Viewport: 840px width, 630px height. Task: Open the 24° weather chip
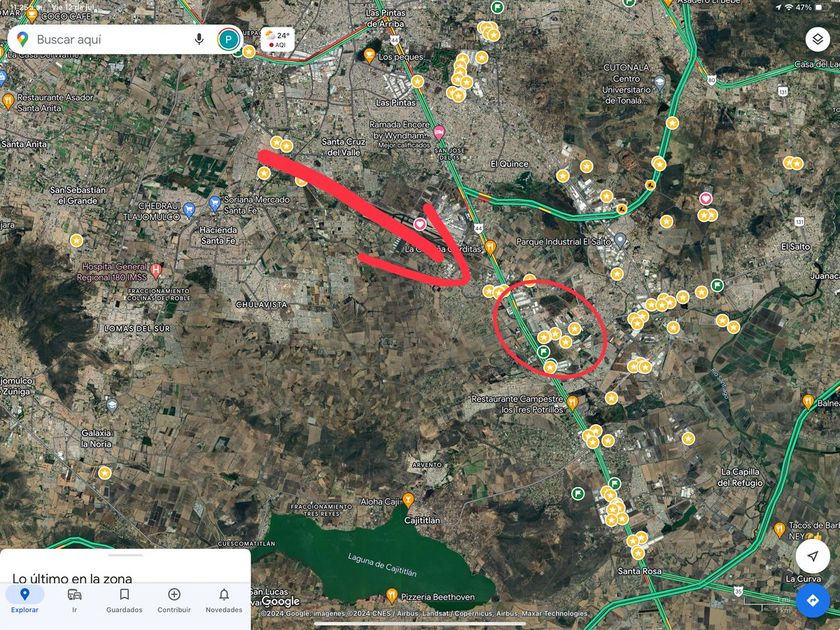coord(278,40)
